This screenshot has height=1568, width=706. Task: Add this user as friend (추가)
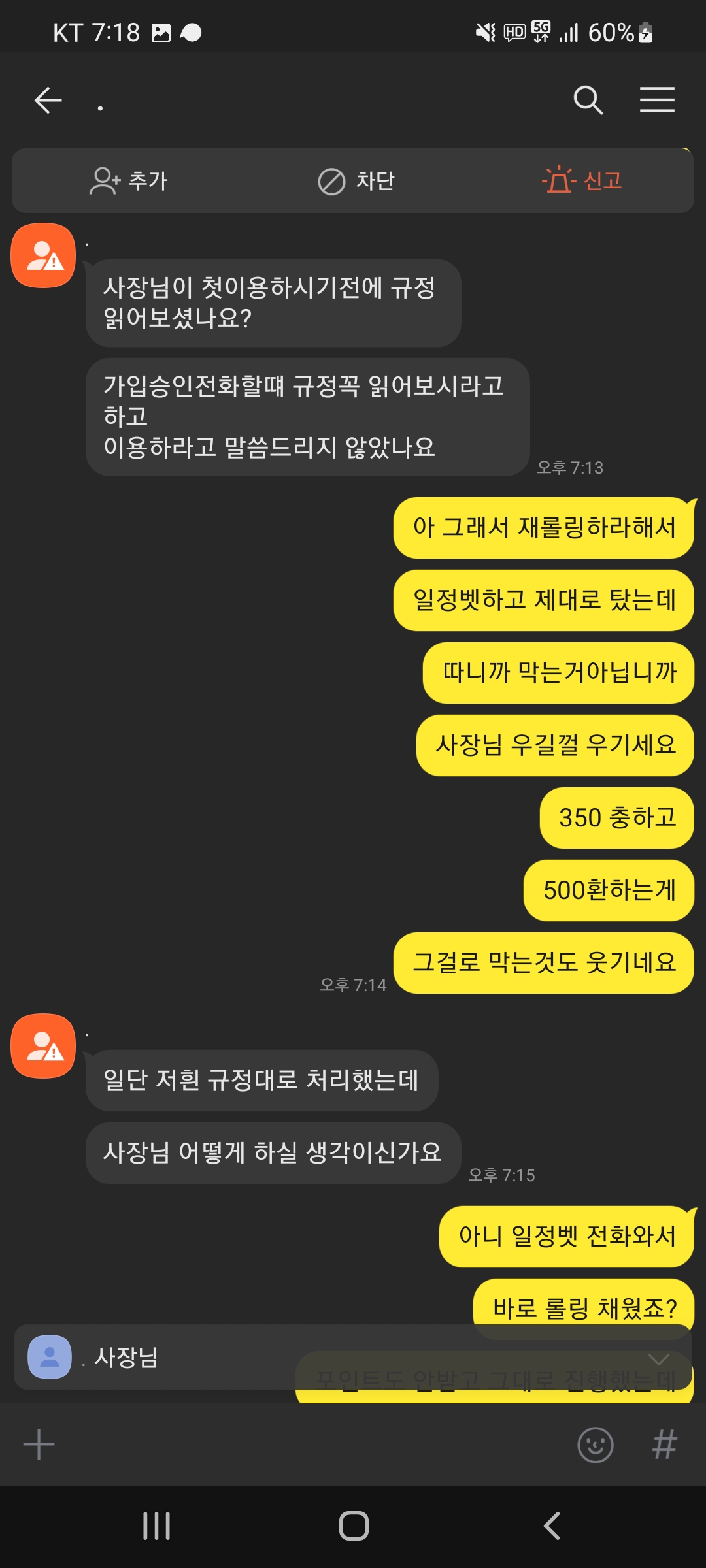tap(129, 181)
